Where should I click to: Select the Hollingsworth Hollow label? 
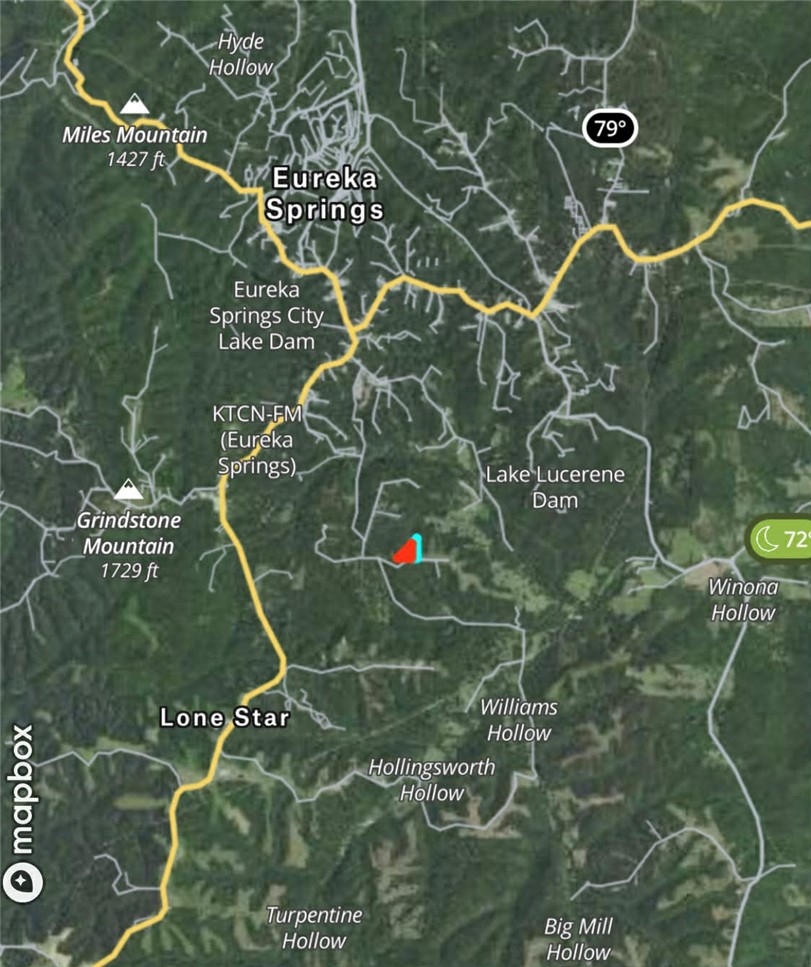[432, 780]
